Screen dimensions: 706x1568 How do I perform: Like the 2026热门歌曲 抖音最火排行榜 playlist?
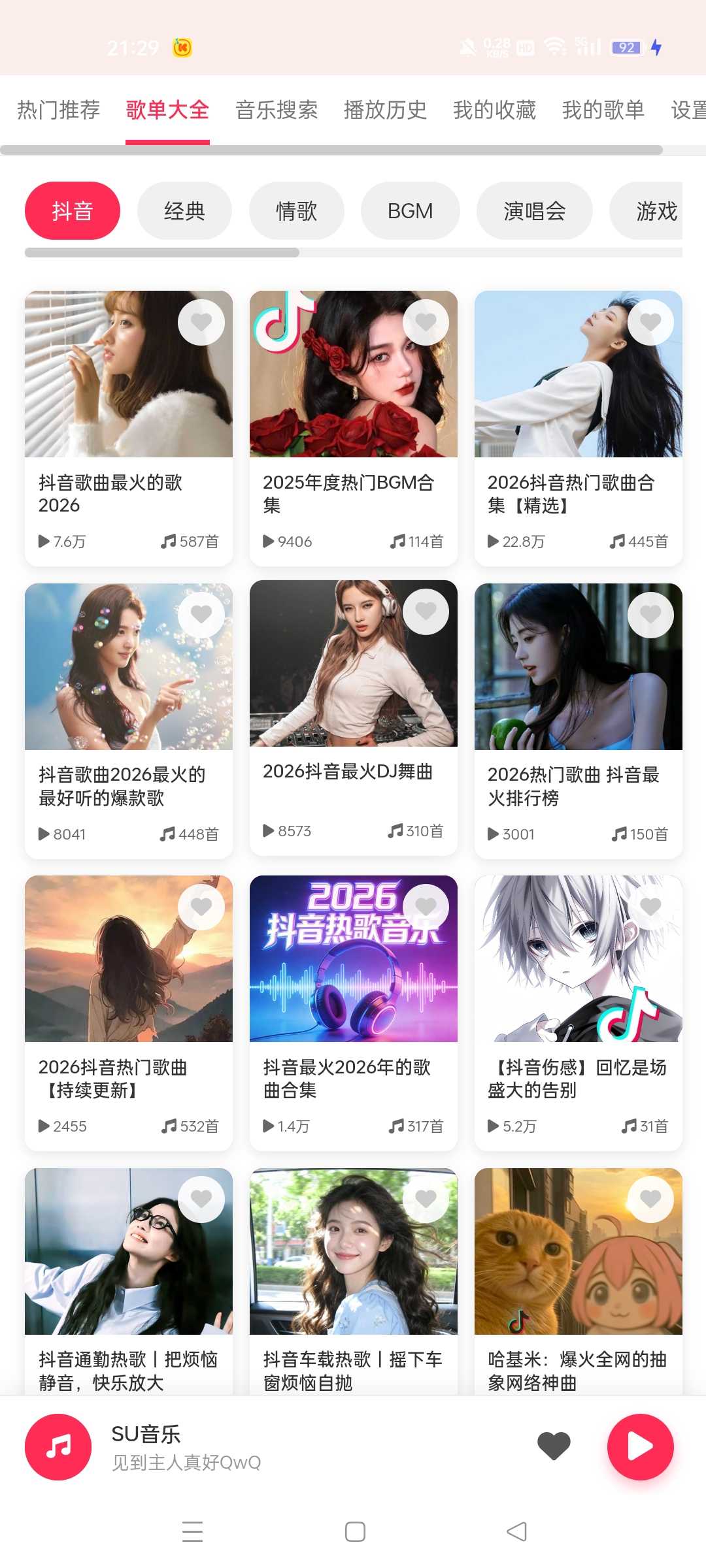pyautogui.click(x=650, y=615)
